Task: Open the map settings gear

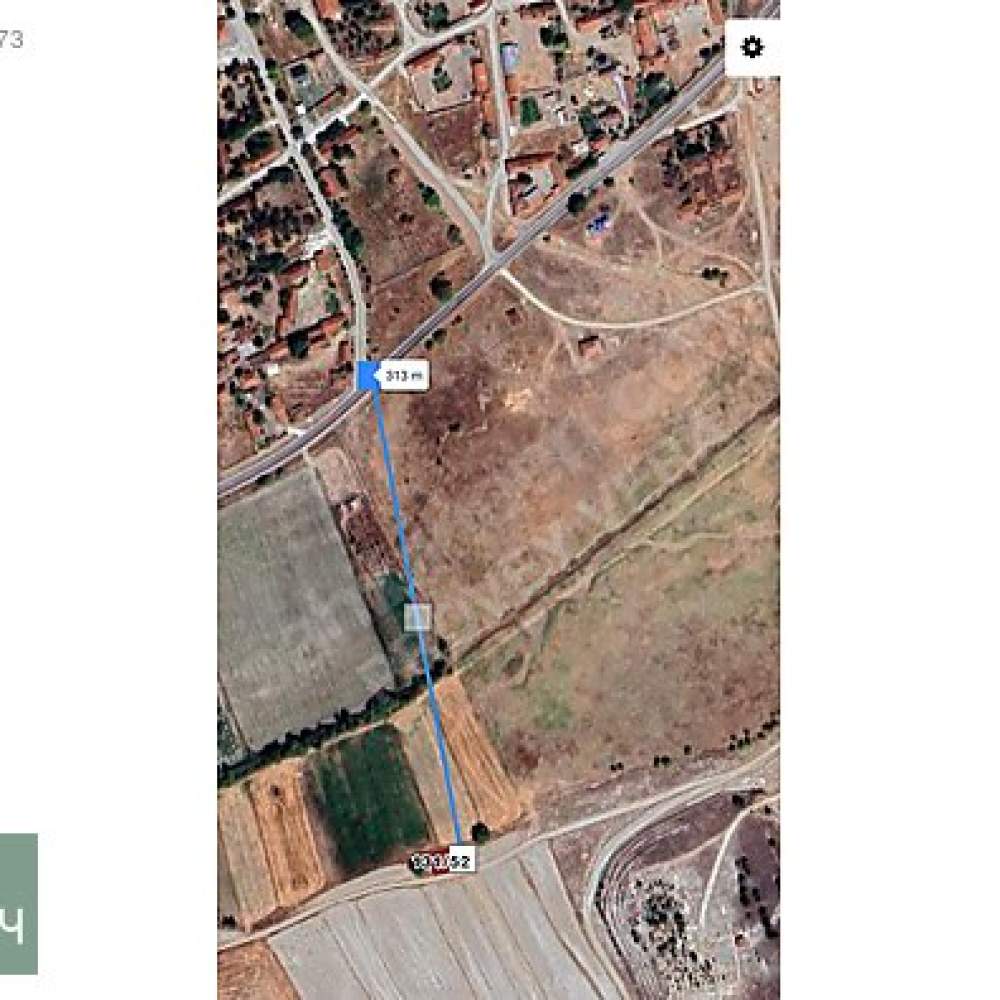Action: click(752, 48)
